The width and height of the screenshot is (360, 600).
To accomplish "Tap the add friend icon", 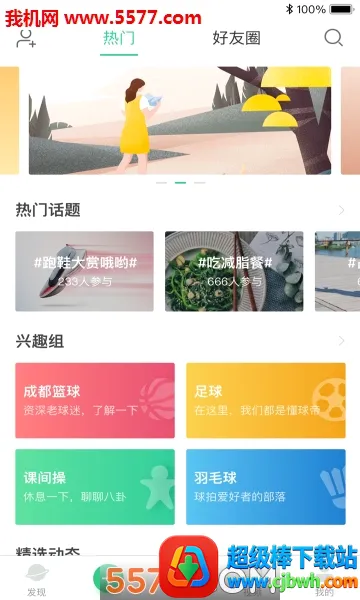I will pyautogui.click(x=26, y=39).
